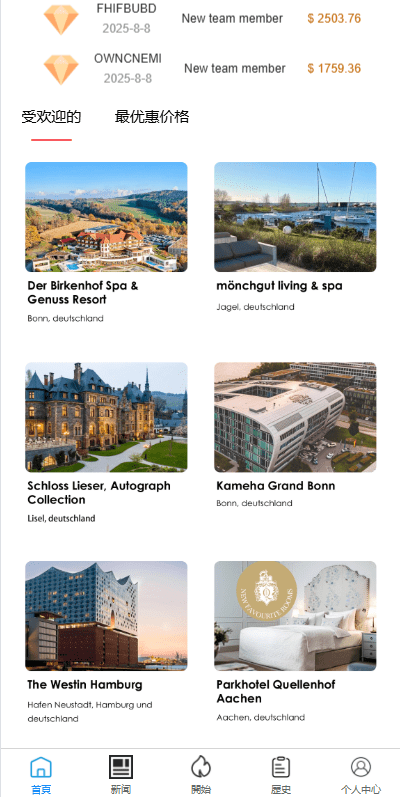The height and width of the screenshot is (797, 400).
Task: Open the Kameha Grand Bonn card
Action: 295,436
